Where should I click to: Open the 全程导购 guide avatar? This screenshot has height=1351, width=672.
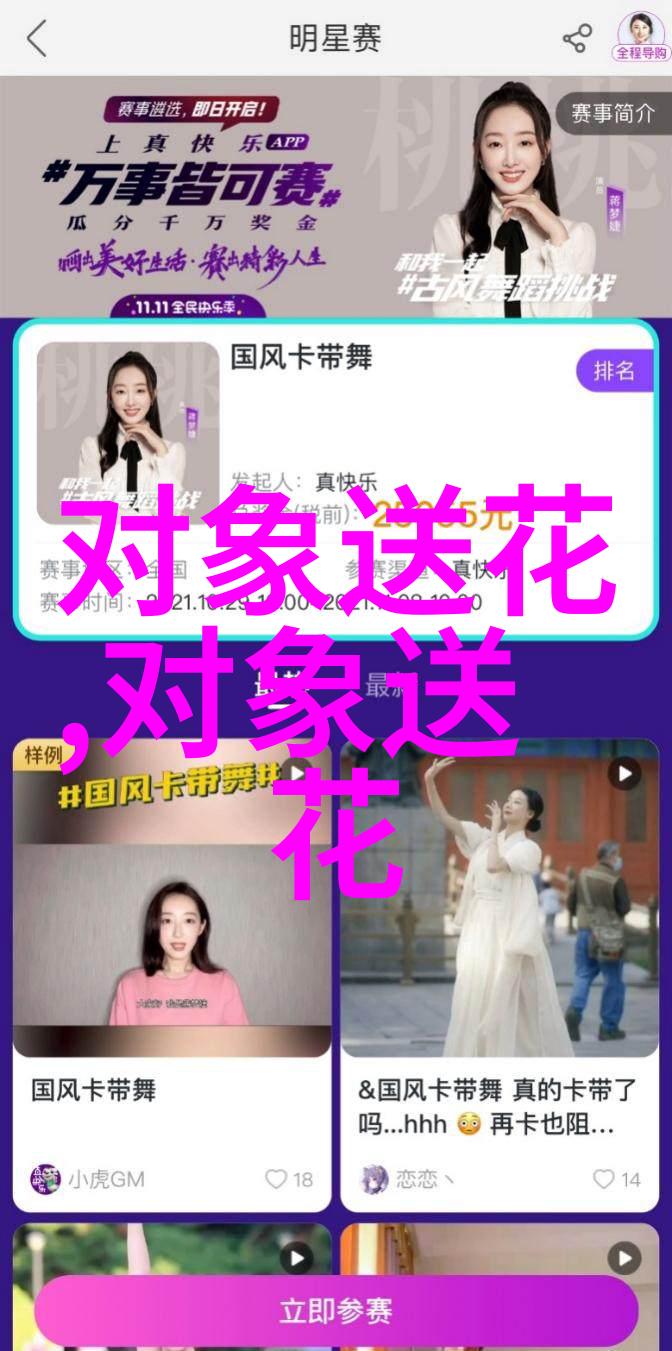tap(640, 36)
